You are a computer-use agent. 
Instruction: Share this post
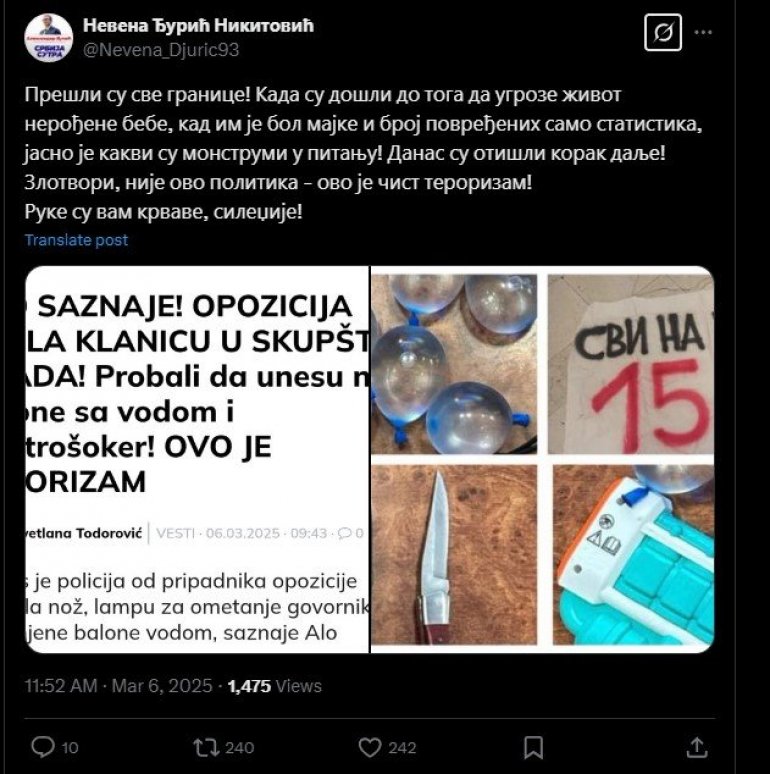pyautogui.click(x=698, y=746)
